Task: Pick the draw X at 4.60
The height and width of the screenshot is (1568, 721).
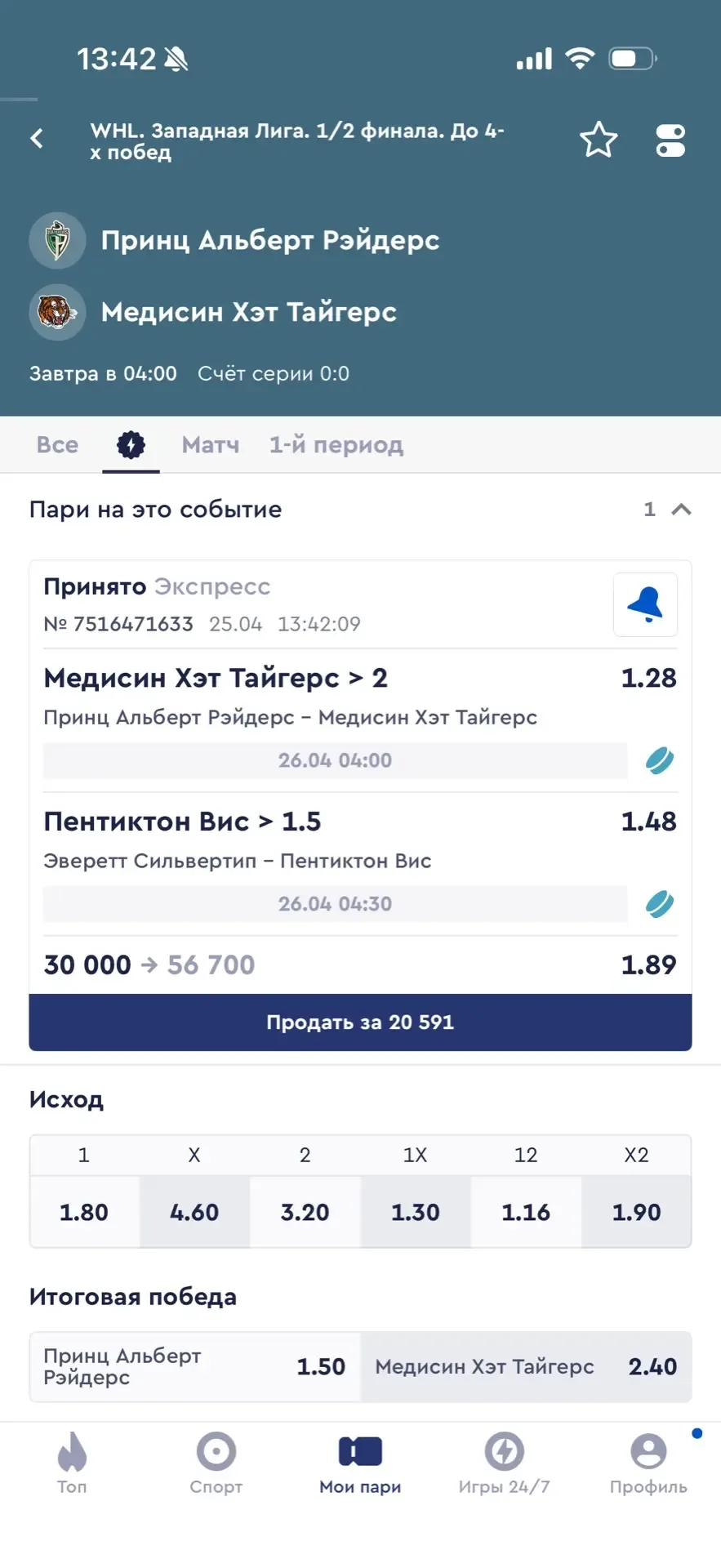Action: [x=194, y=1212]
